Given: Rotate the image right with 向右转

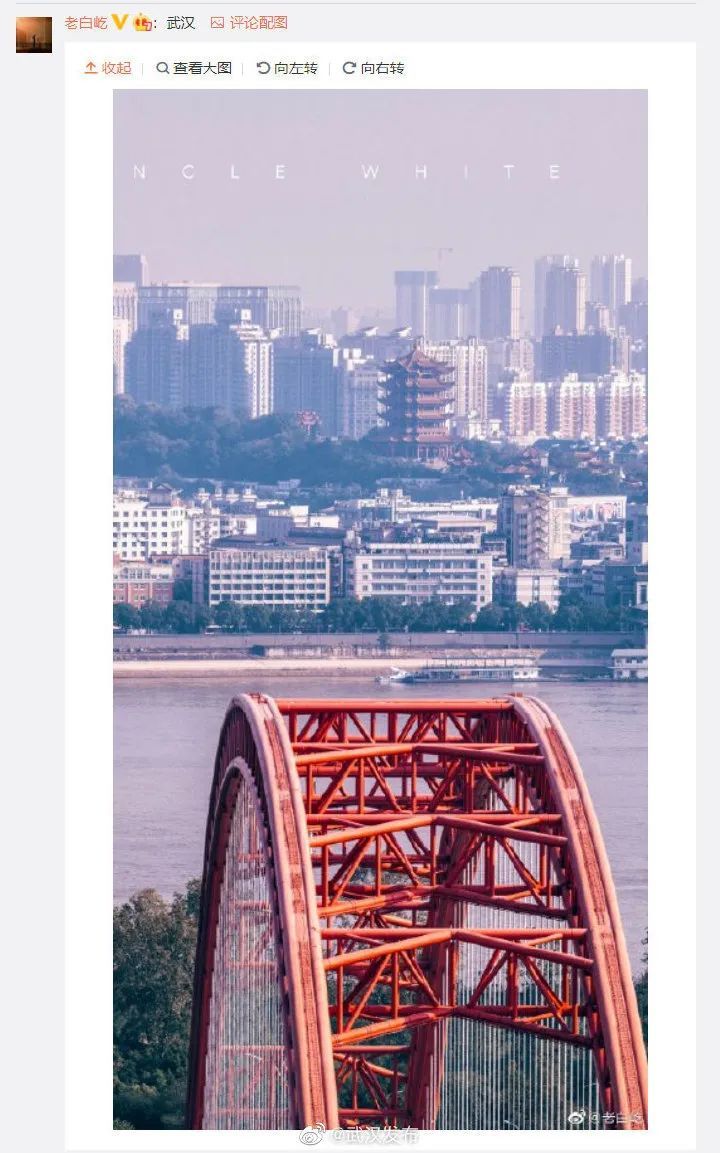Looking at the screenshot, I should pyautogui.click(x=373, y=68).
